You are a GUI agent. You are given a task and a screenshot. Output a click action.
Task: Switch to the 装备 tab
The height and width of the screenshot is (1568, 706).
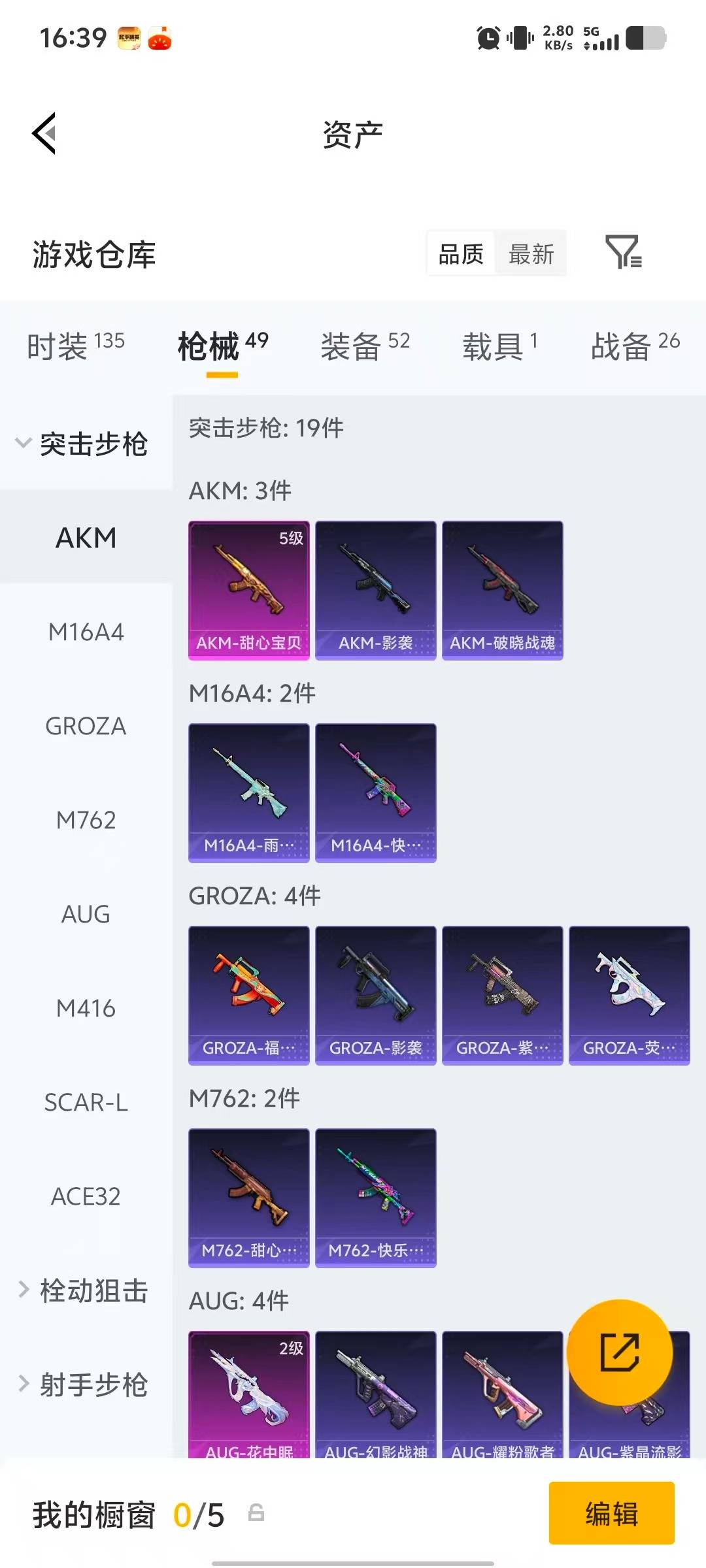click(x=365, y=346)
